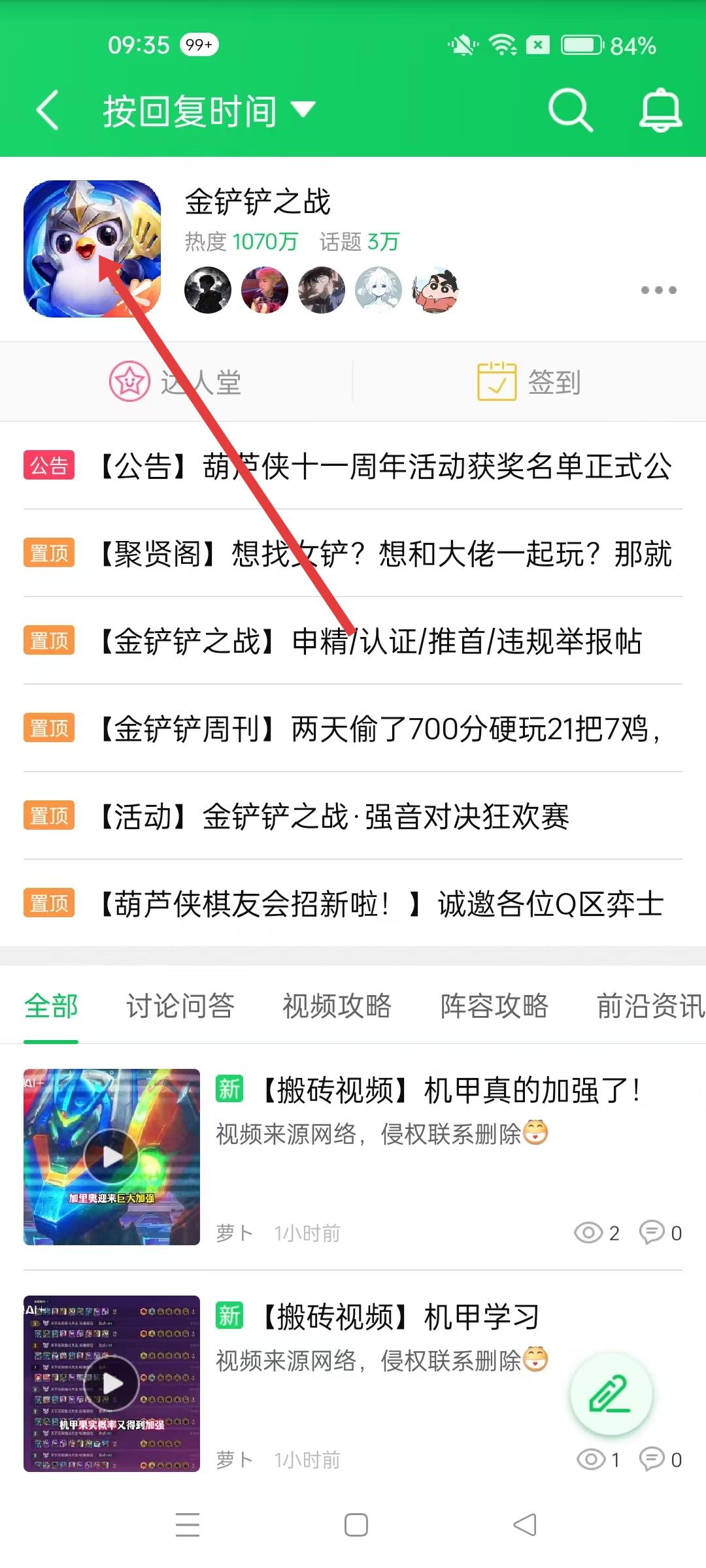Play the 机甲真的加强了 video
Viewport: 706px width, 1568px height.
(112, 1157)
